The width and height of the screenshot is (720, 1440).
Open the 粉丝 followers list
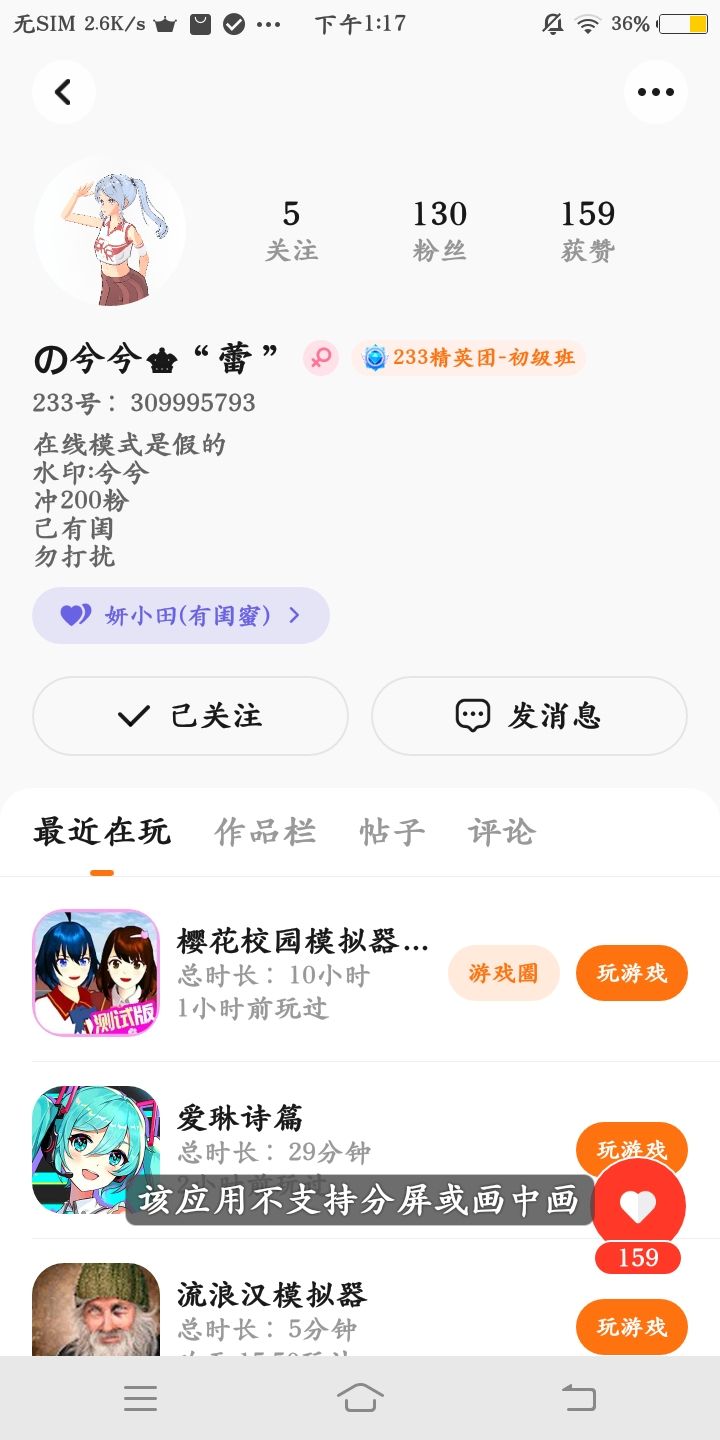pos(439,230)
